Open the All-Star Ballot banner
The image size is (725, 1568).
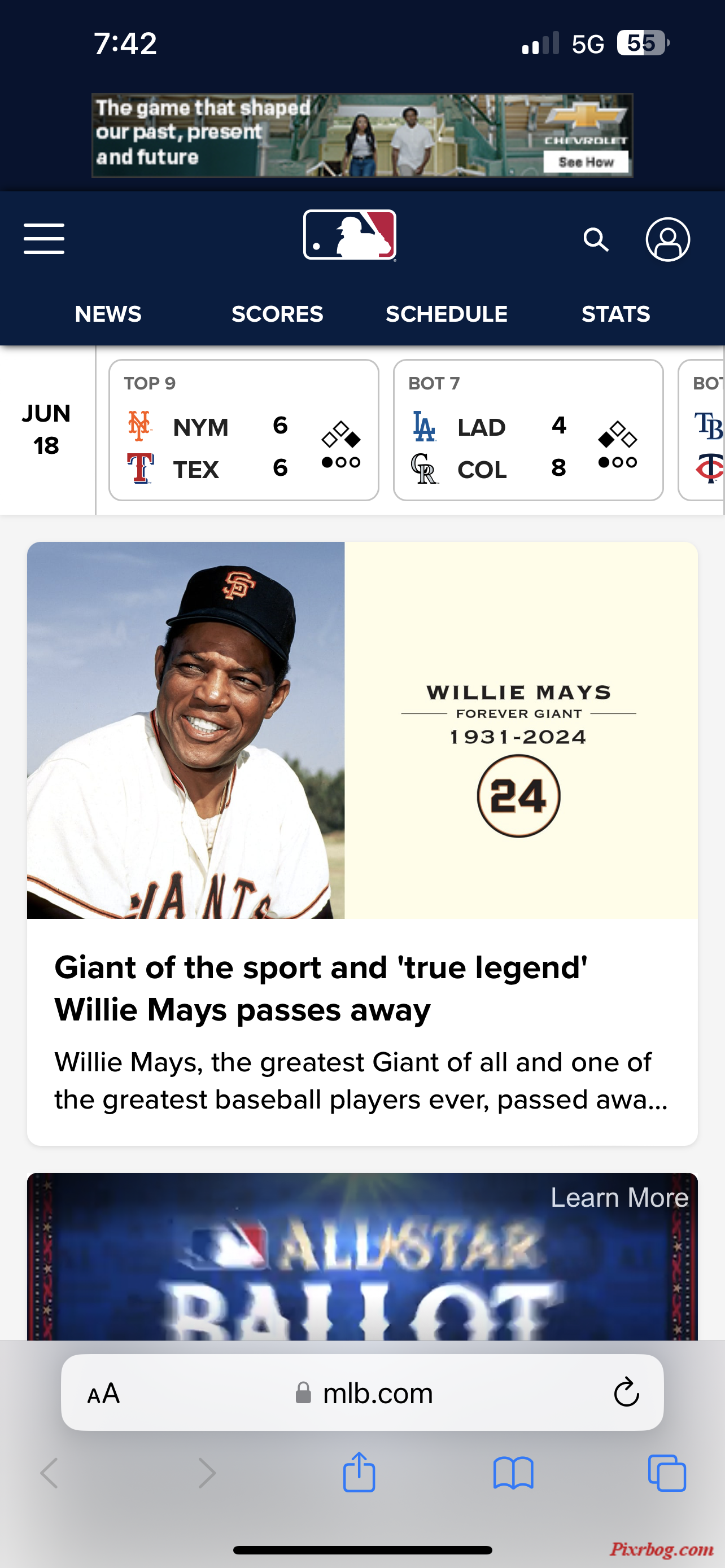click(x=362, y=1260)
